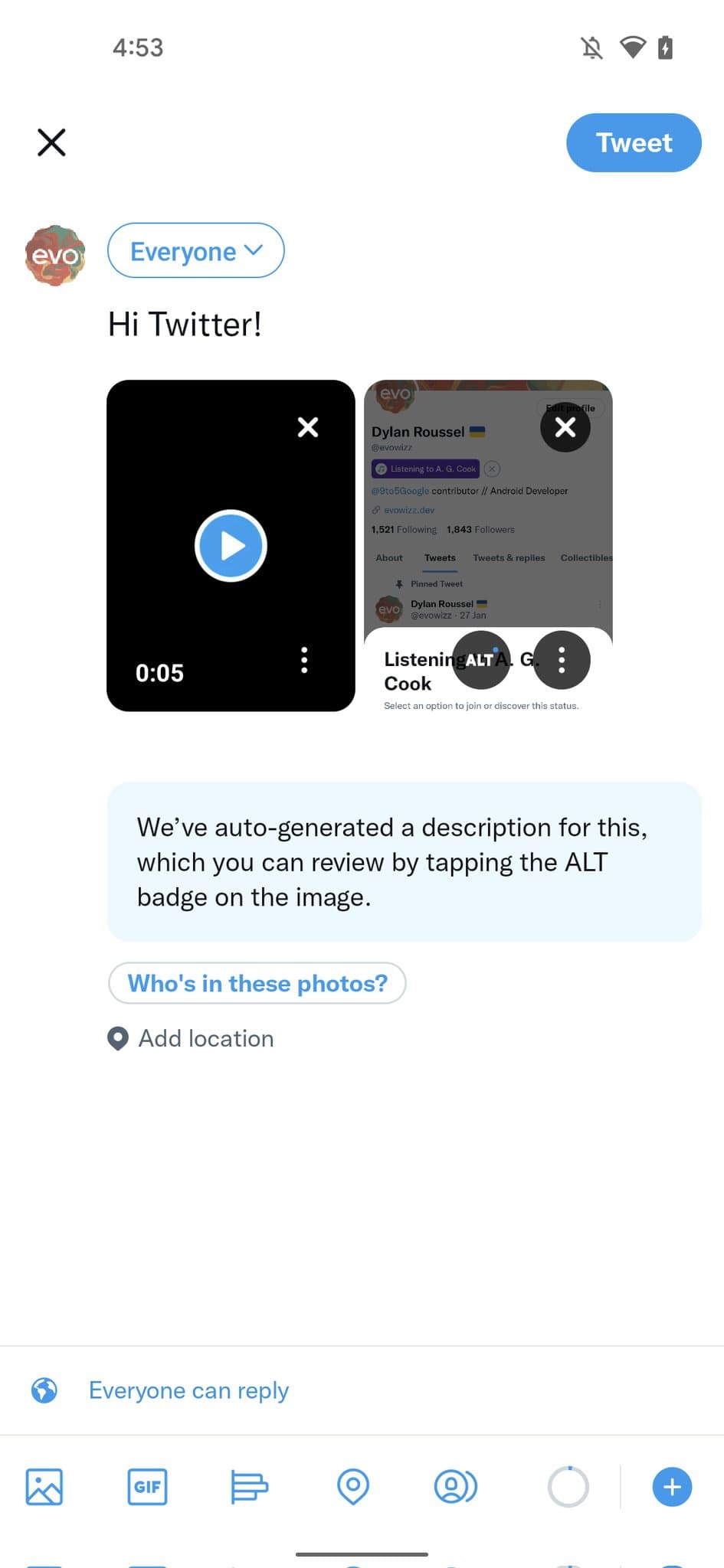Remove the attached video
This screenshot has height=1568, width=724.
pos(308,427)
